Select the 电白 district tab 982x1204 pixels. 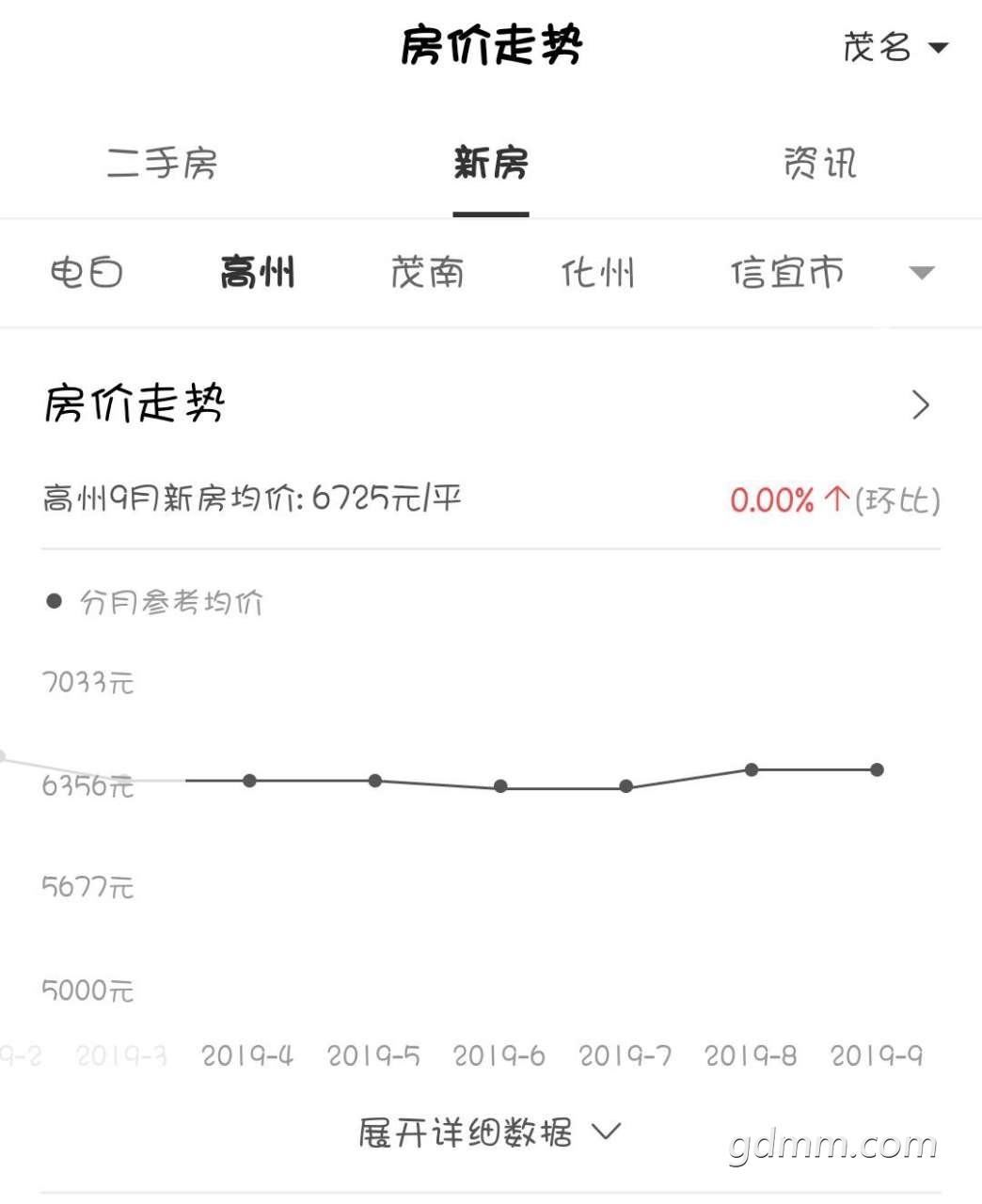coord(87,273)
